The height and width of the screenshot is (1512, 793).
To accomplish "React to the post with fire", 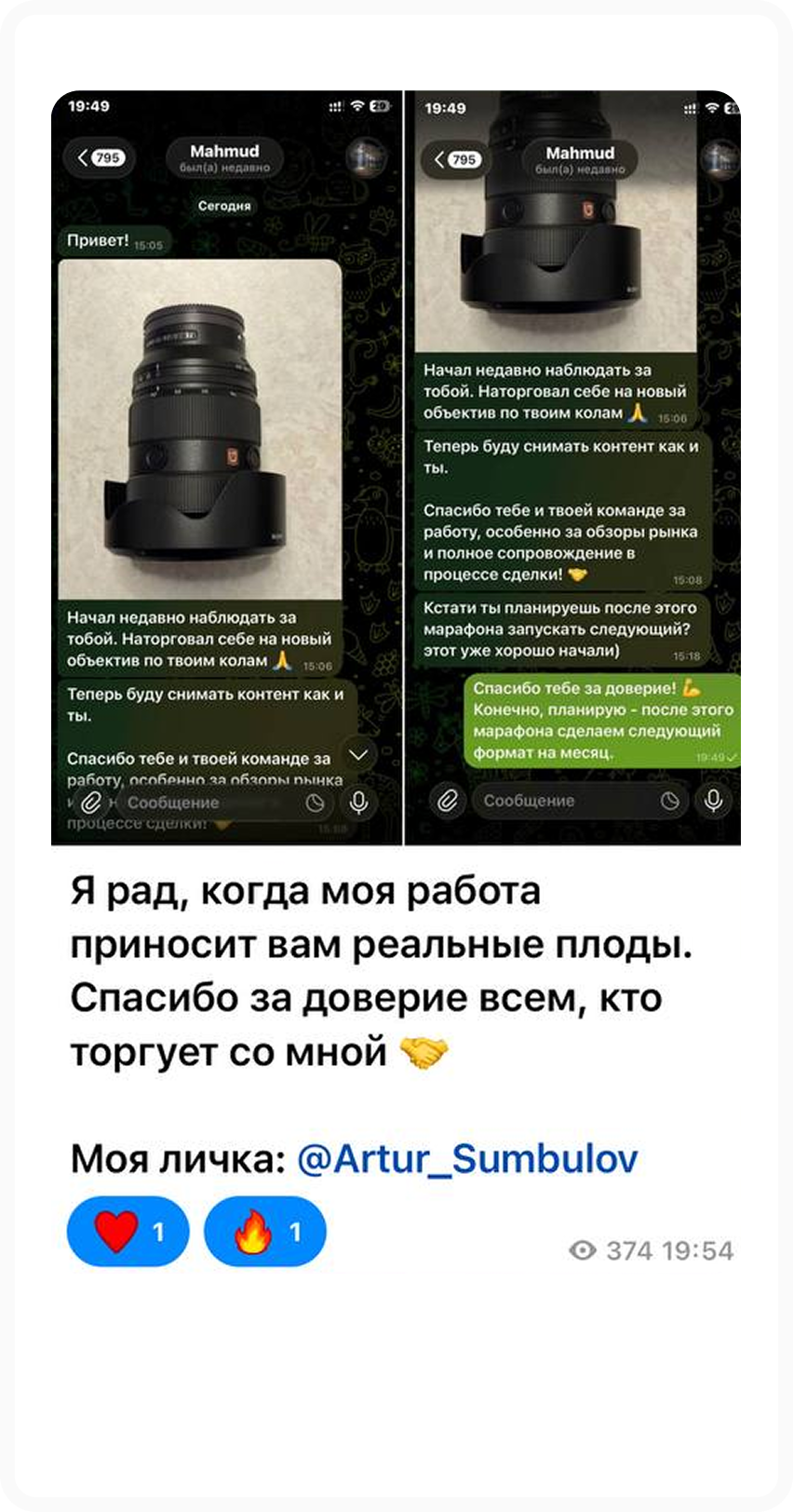I will [x=265, y=1232].
